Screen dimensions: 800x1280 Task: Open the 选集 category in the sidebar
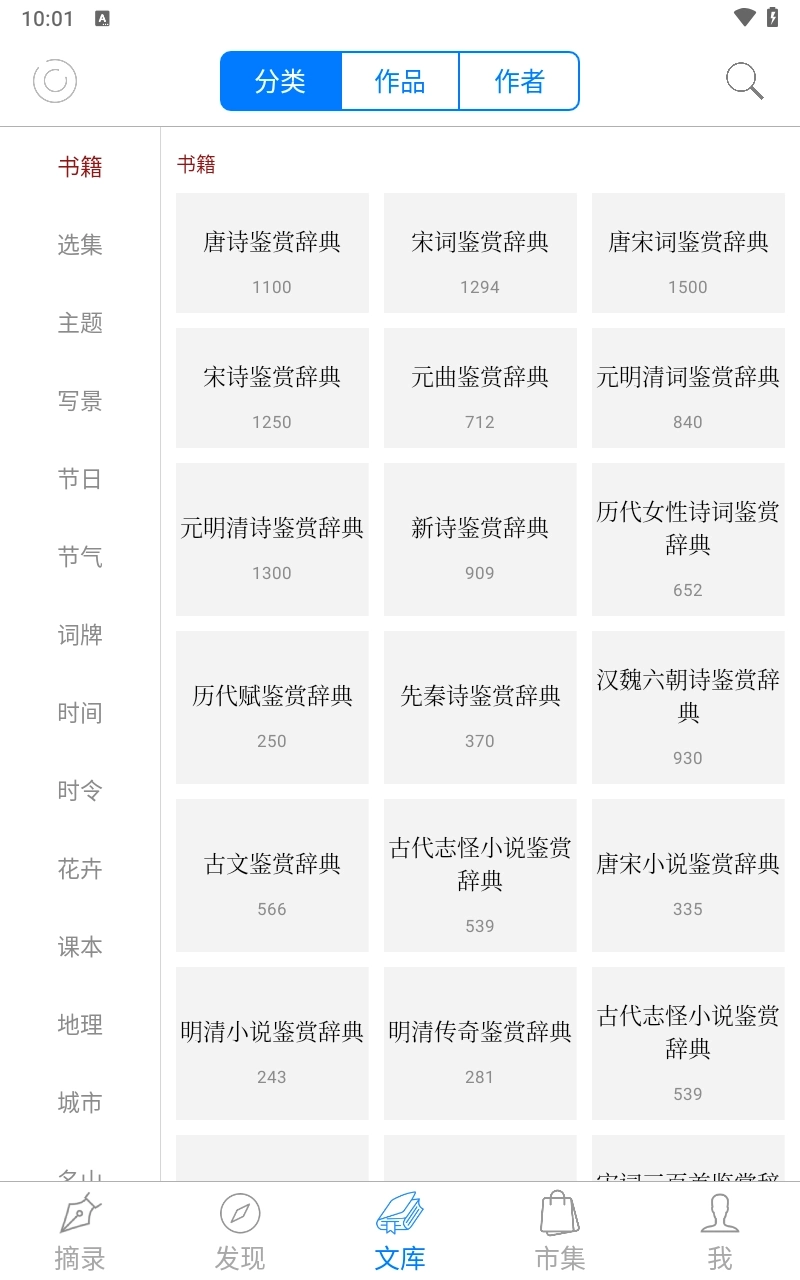point(80,245)
